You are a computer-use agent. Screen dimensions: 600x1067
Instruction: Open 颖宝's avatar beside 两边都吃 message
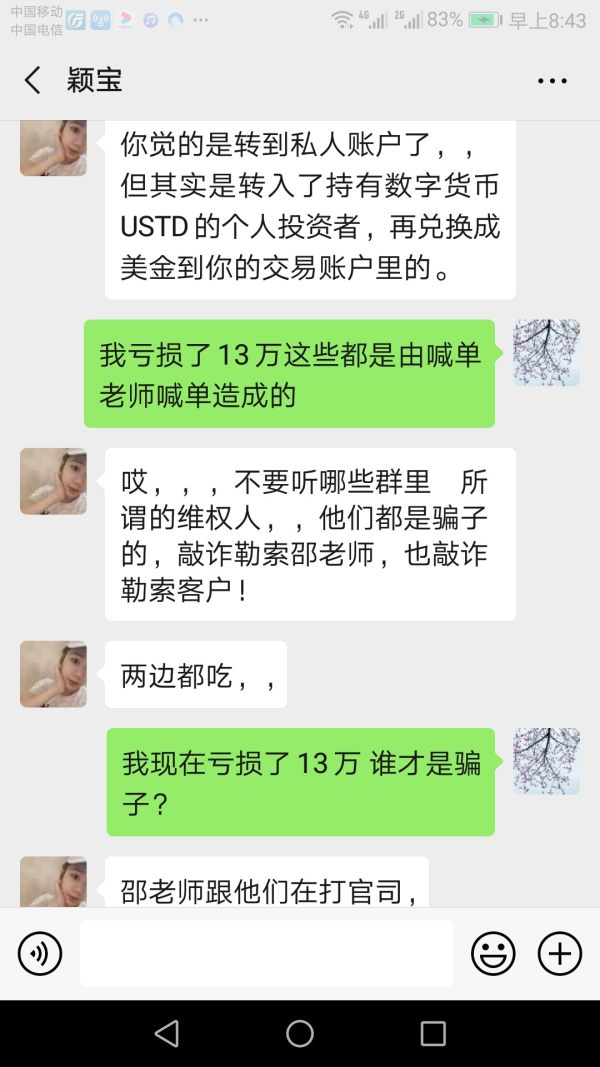click(x=53, y=674)
